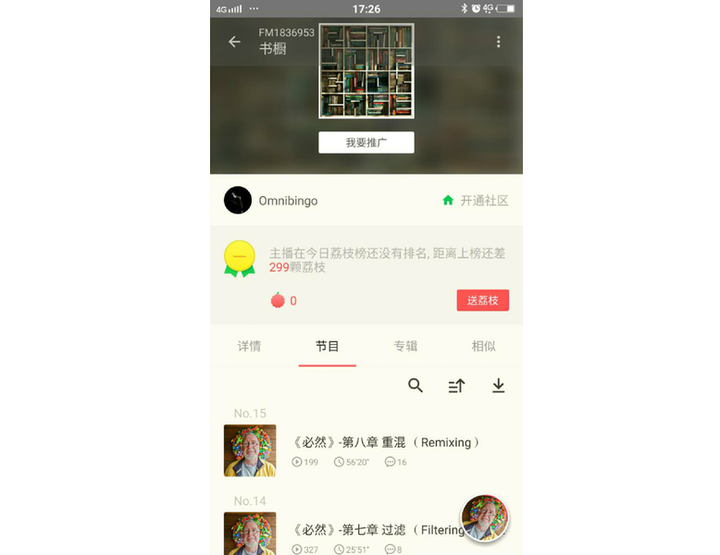Open the three-dot overflow menu
The height and width of the screenshot is (555, 720).
[x=498, y=42]
